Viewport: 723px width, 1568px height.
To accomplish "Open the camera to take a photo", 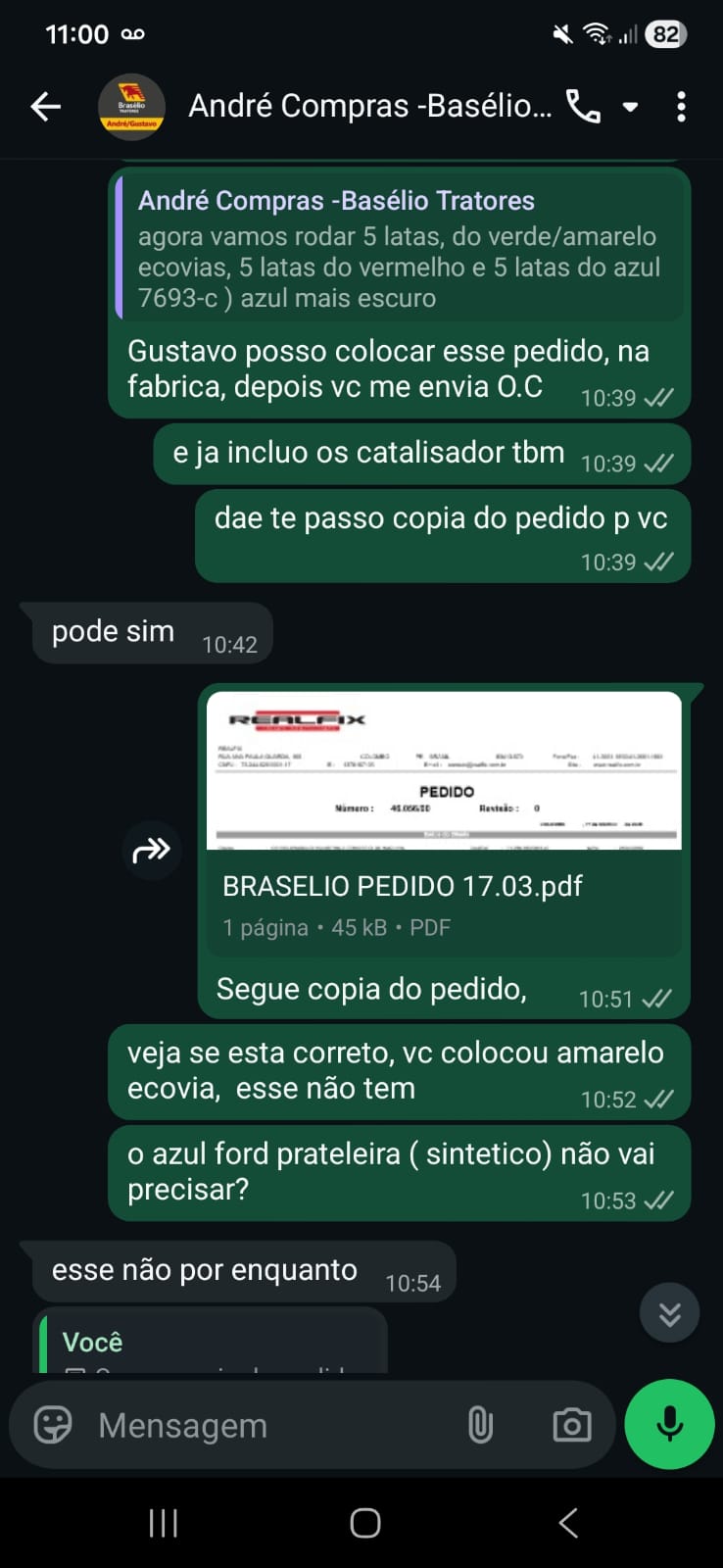I will 572,1425.
